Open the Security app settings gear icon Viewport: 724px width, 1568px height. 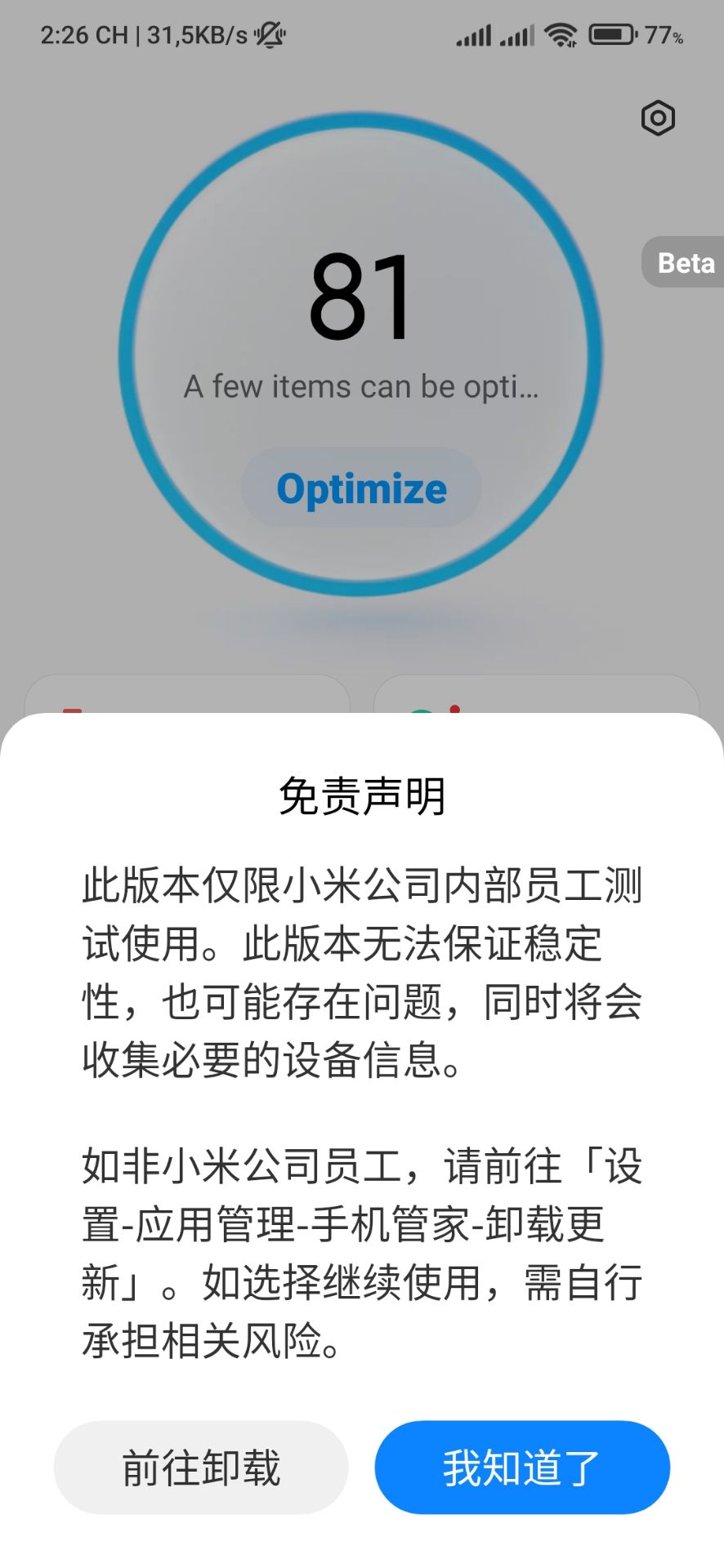656,118
